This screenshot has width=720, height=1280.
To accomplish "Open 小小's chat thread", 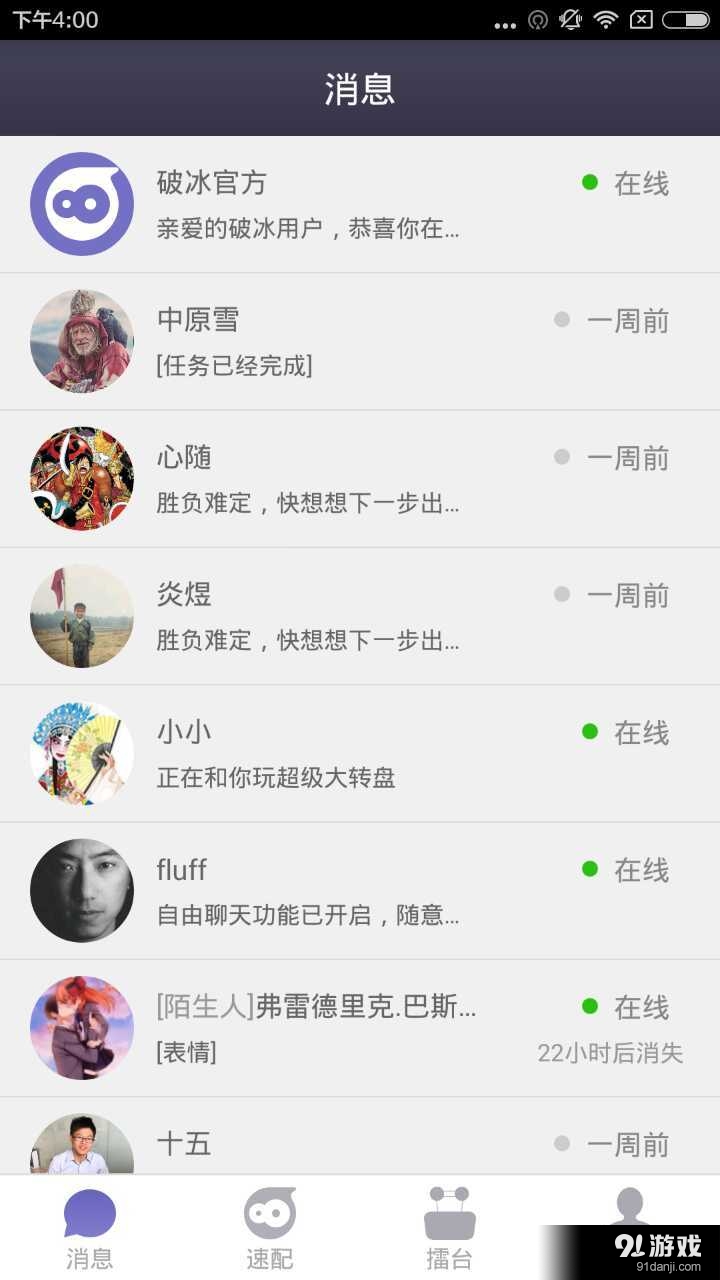I will (360, 753).
